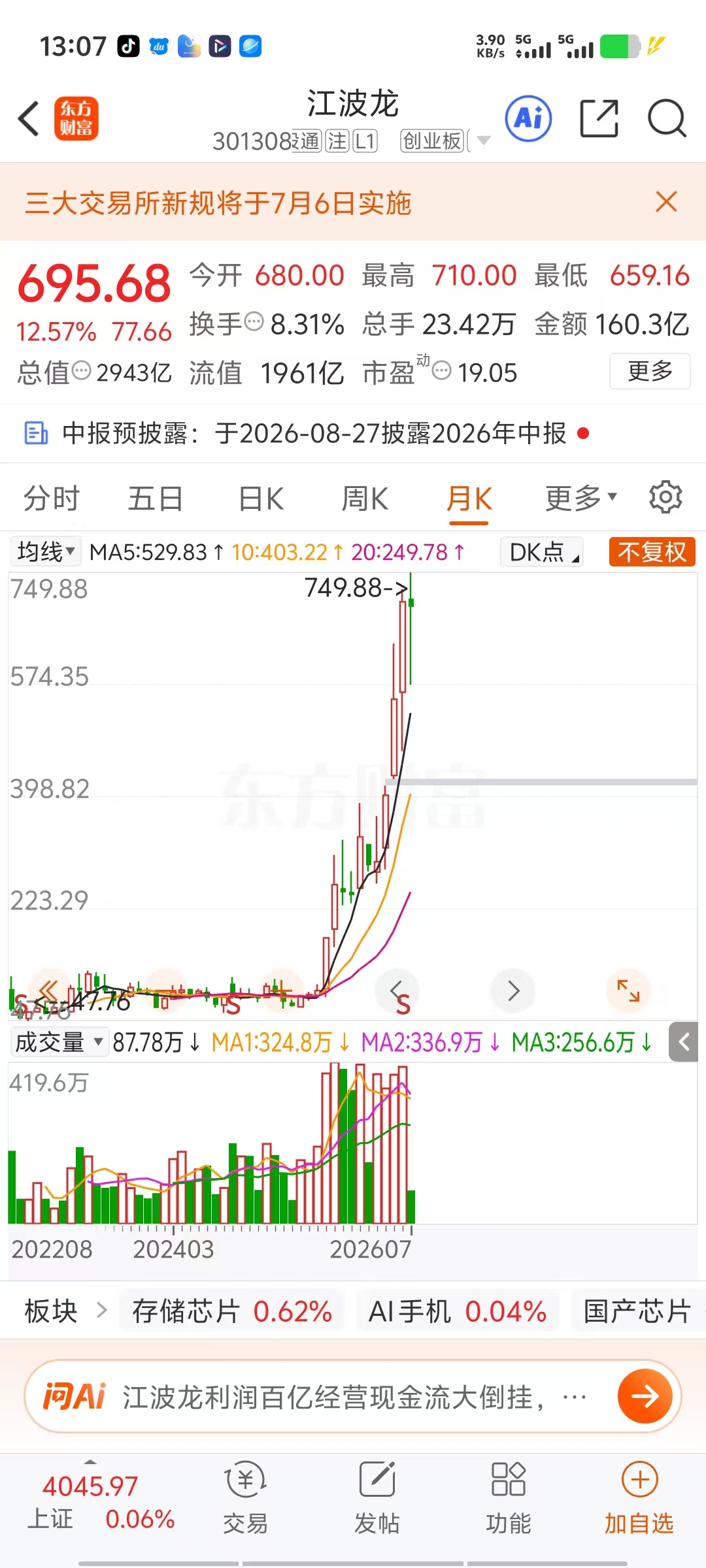Switch to the 五日 tab
Viewport: 706px width, 1568px height.
[156, 498]
